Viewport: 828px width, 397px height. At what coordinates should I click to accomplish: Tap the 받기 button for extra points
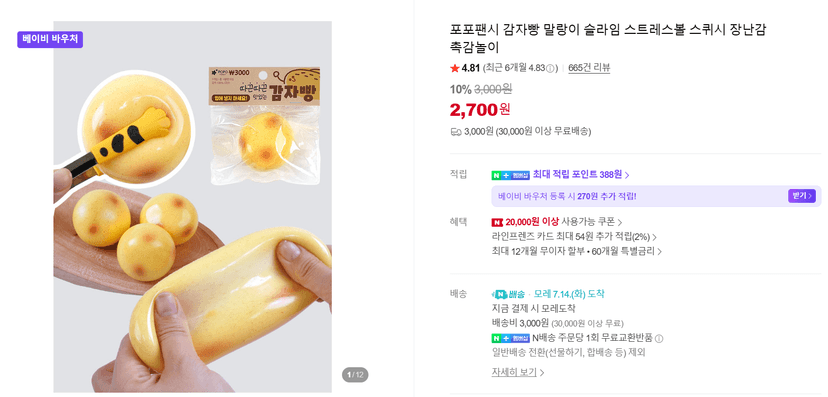[x=802, y=196]
